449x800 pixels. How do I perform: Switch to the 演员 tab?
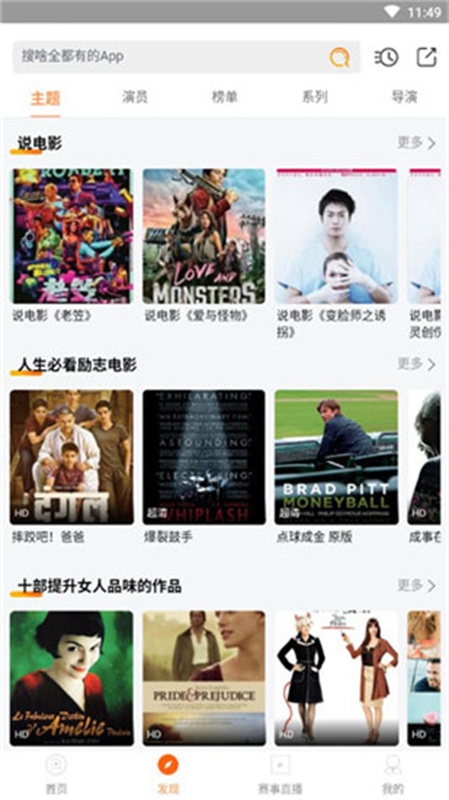pos(135,96)
